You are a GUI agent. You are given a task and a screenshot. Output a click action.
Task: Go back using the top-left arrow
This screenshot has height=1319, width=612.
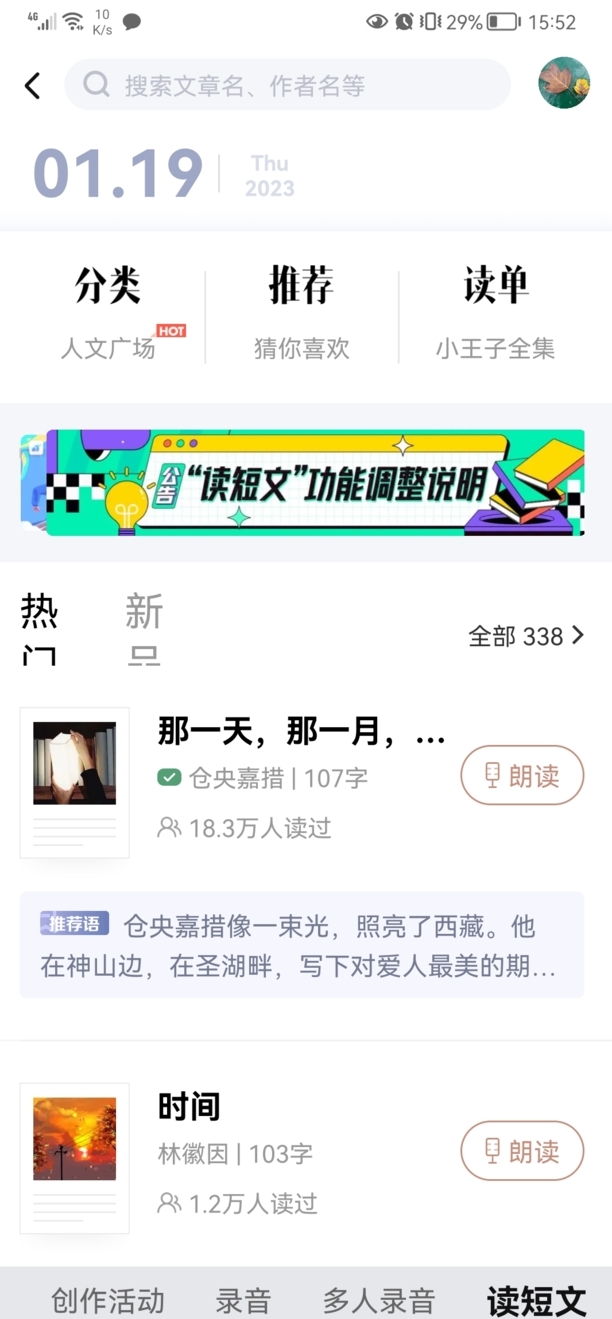tap(32, 86)
